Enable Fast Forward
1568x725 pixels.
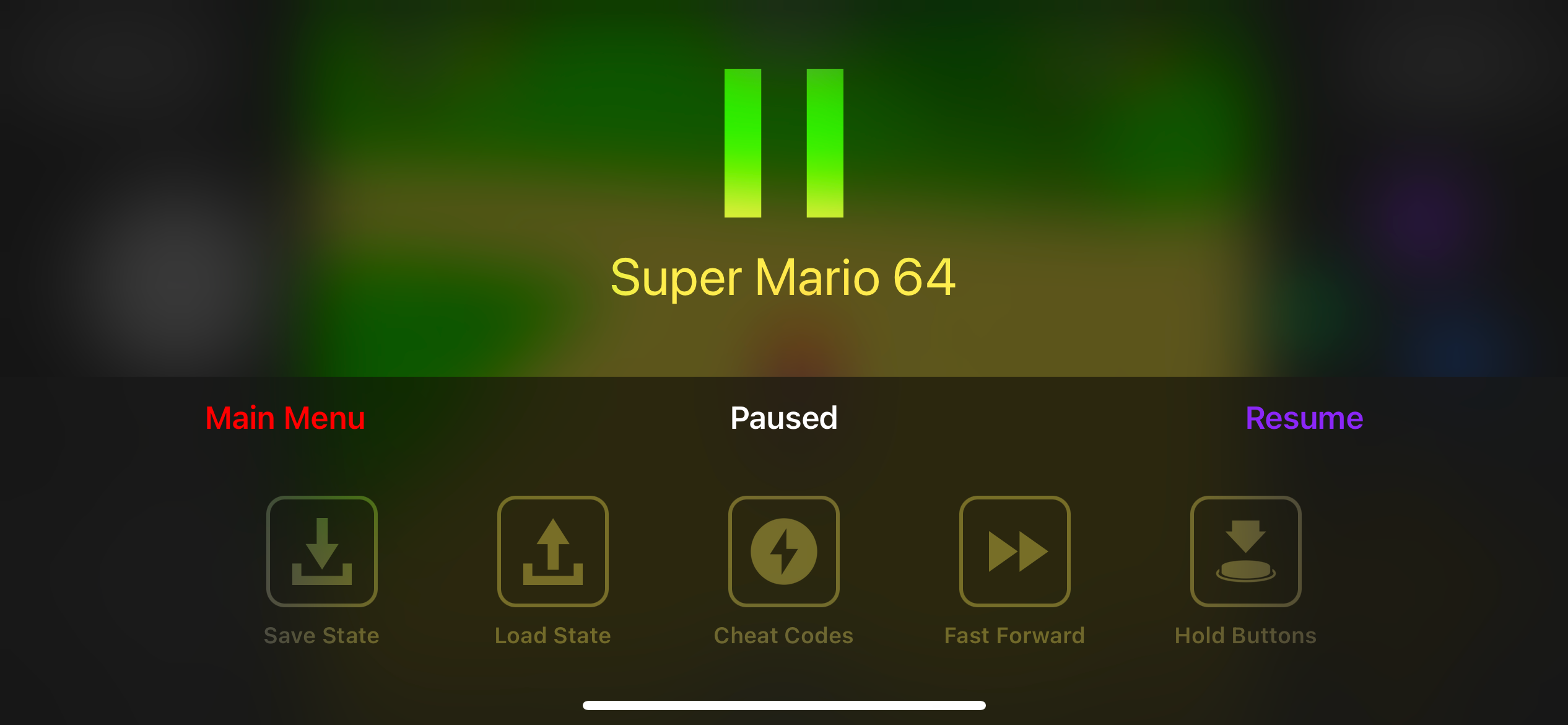coord(1014,551)
